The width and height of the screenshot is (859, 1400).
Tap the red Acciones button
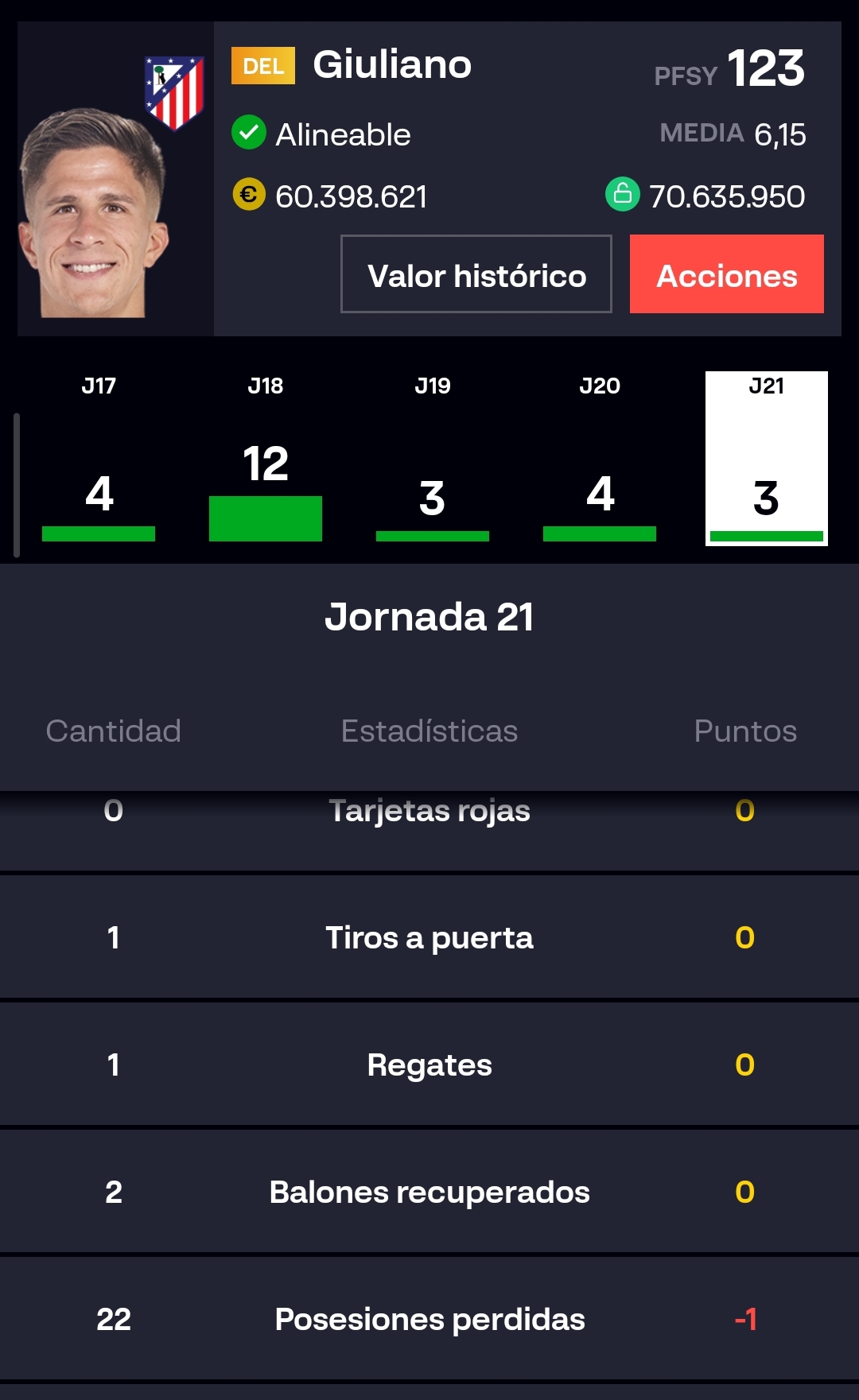click(726, 274)
